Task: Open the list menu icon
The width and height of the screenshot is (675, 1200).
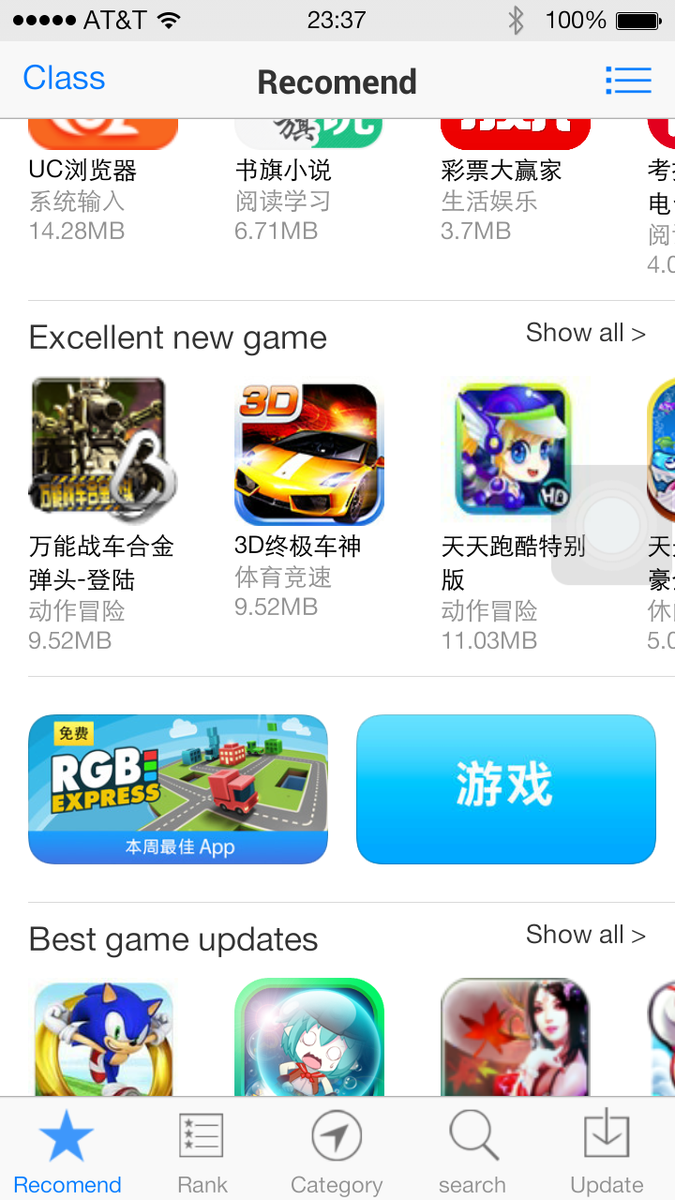Action: (x=628, y=80)
